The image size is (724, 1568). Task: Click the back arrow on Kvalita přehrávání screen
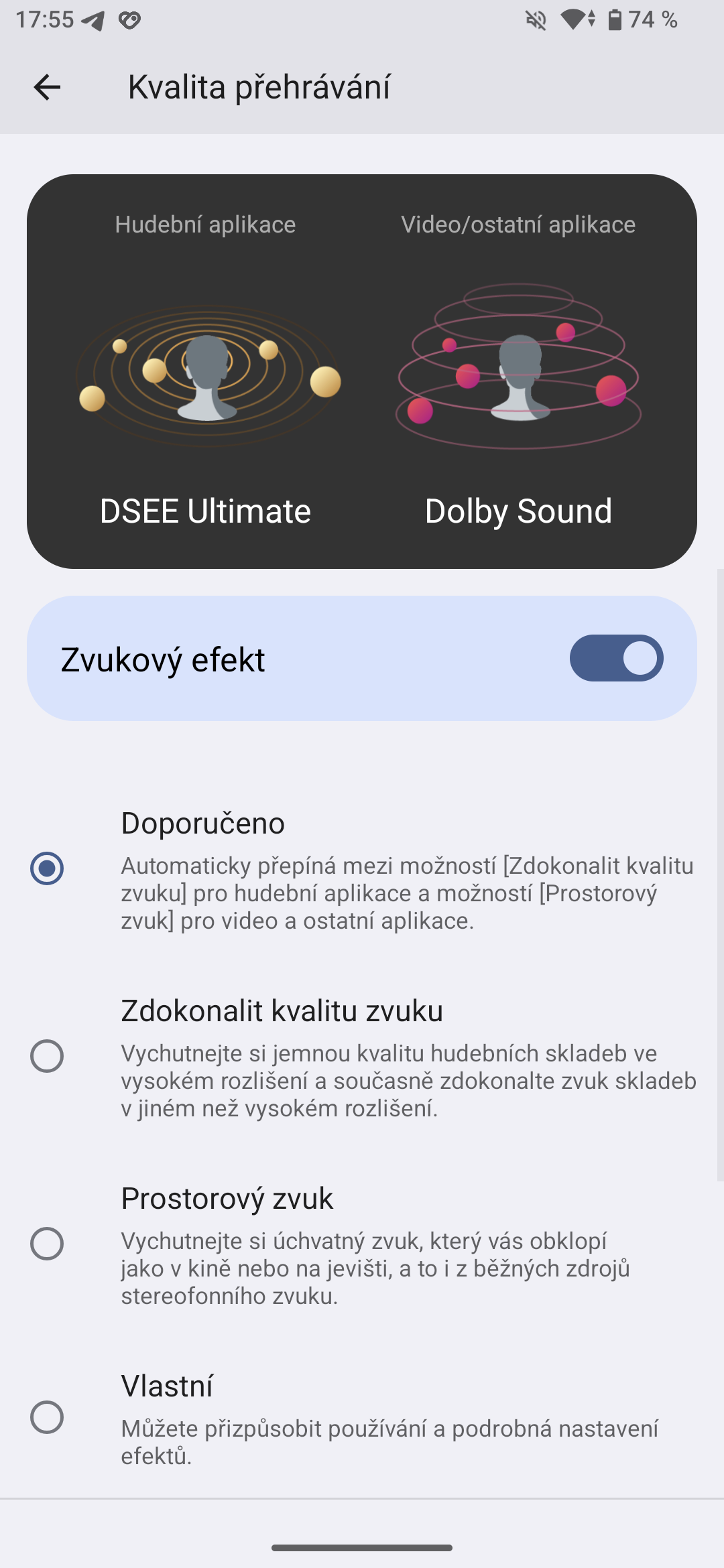coord(47,86)
